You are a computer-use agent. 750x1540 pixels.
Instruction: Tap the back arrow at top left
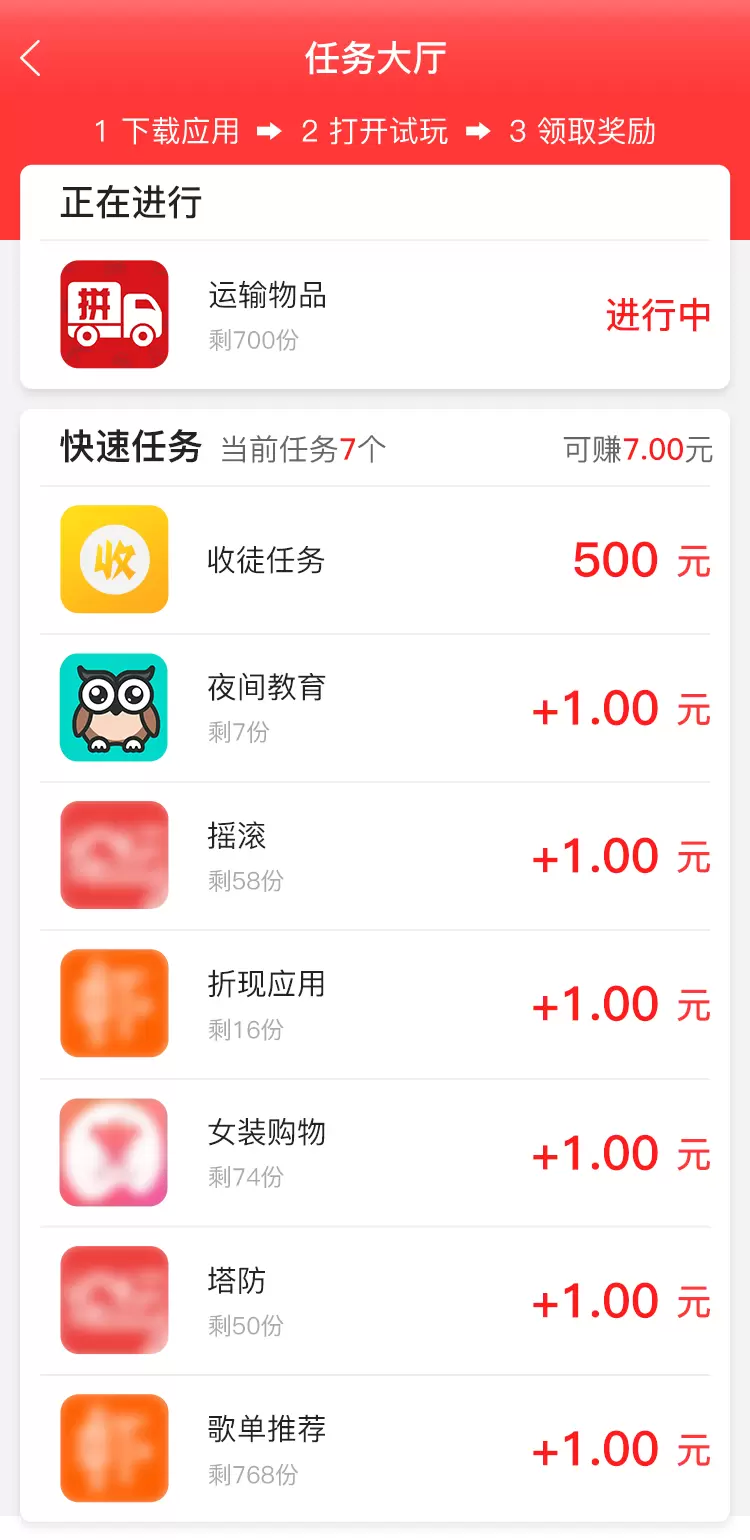[30, 58]
